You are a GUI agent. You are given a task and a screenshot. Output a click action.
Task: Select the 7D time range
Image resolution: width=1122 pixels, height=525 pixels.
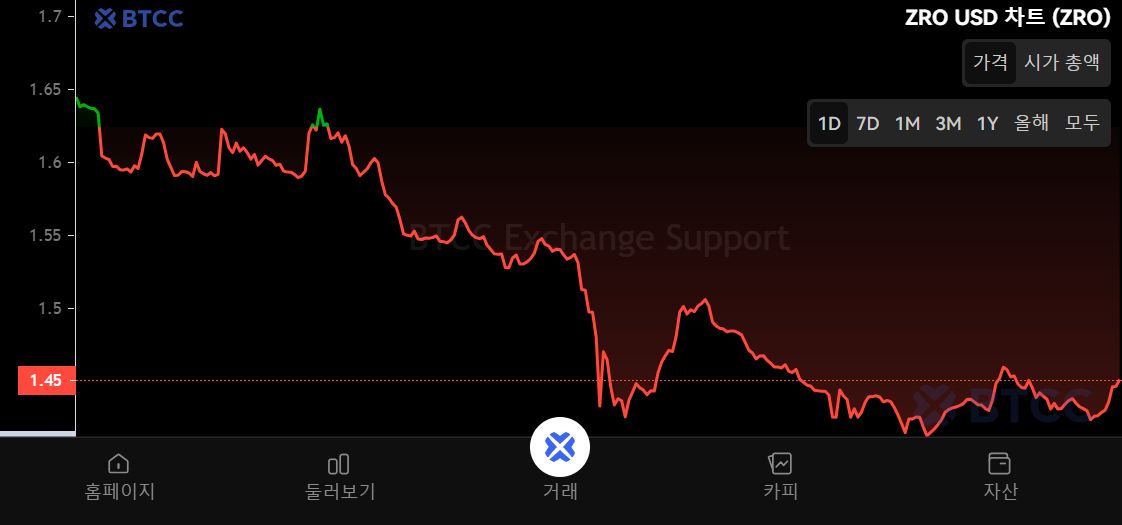(867, 124)
